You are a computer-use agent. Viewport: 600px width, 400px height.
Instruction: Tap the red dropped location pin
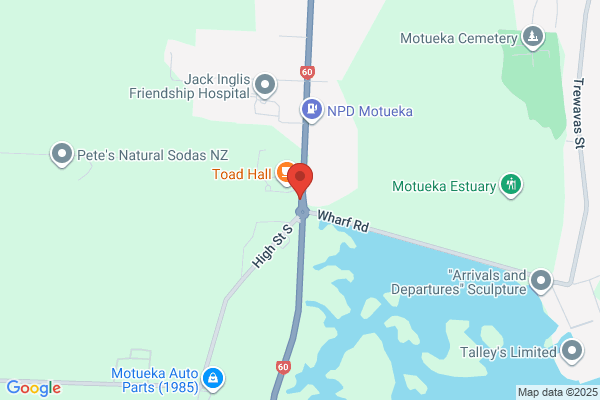(x=300, y=180)
